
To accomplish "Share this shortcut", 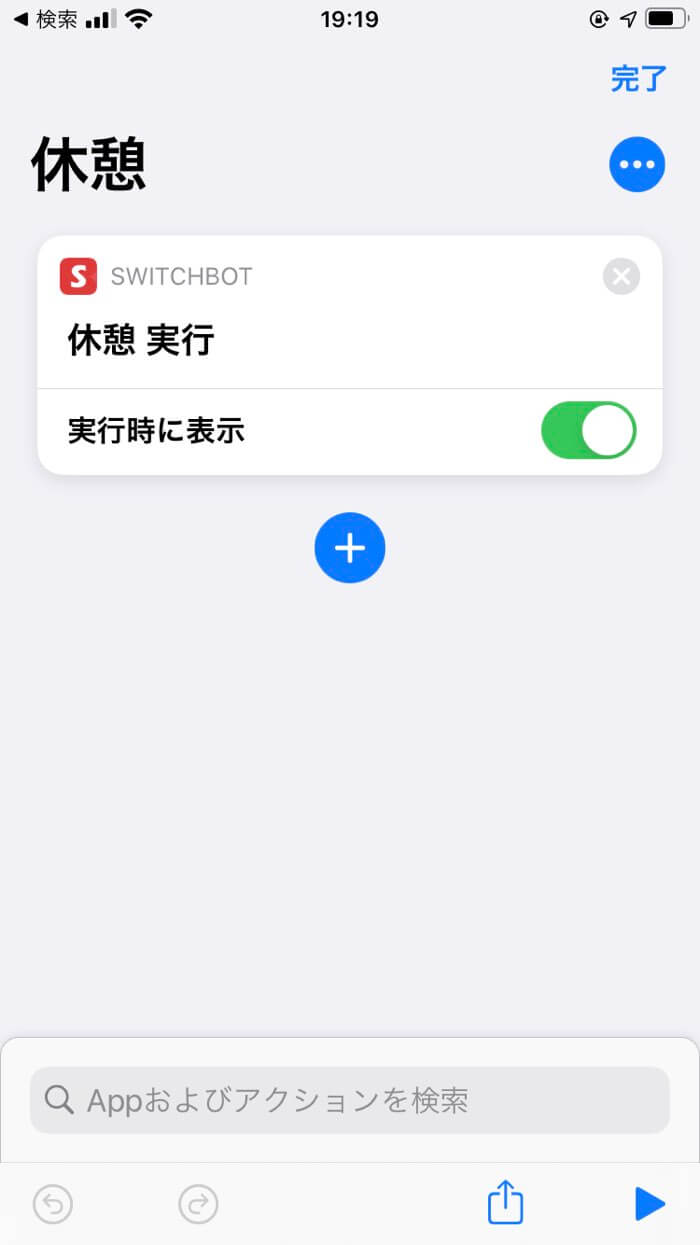I will pos(505,1202).
